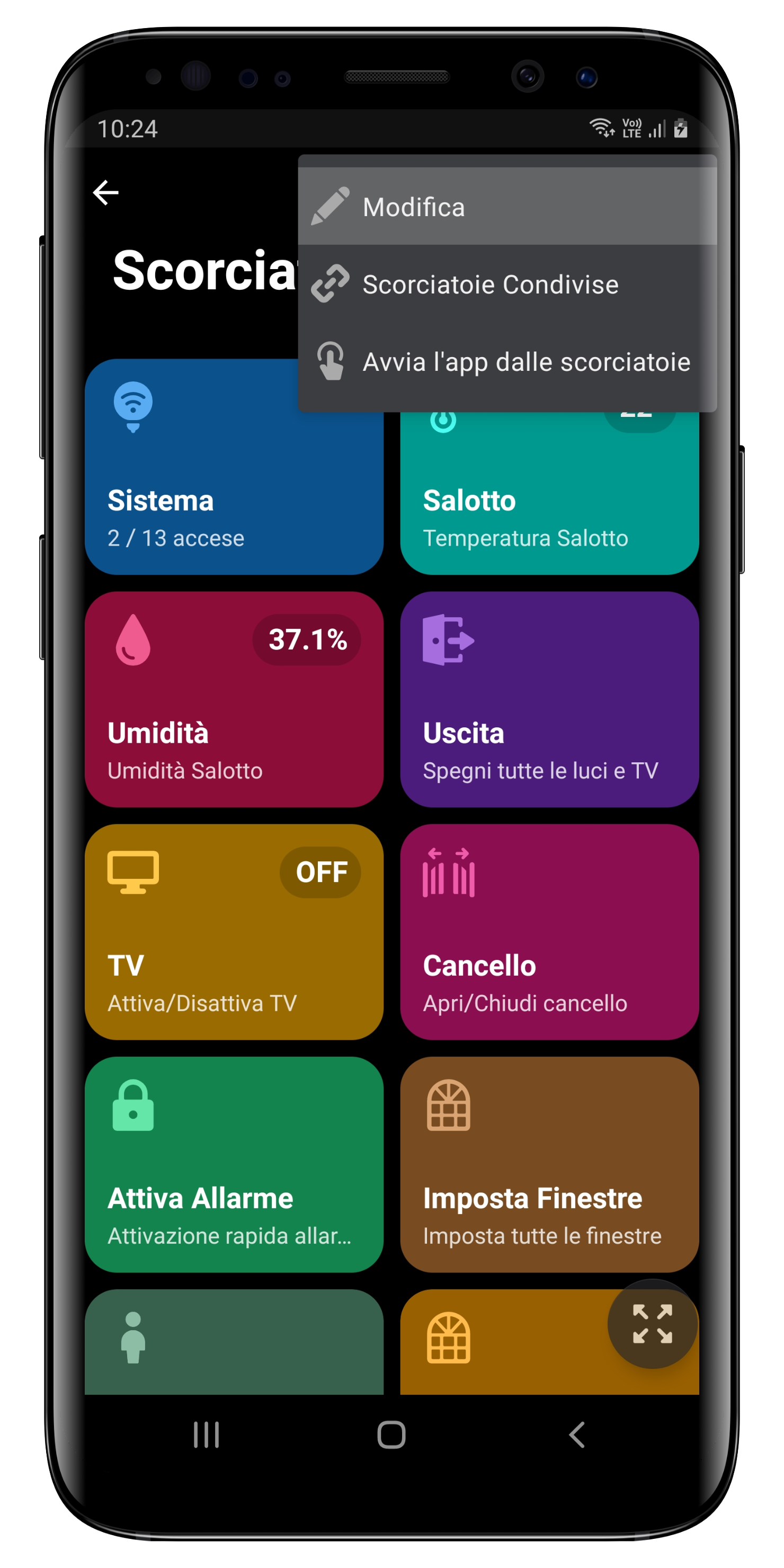This screenshot has height=1568, width=784.
Task: Activate the Attiva Allarme card
Action: 234,1164
